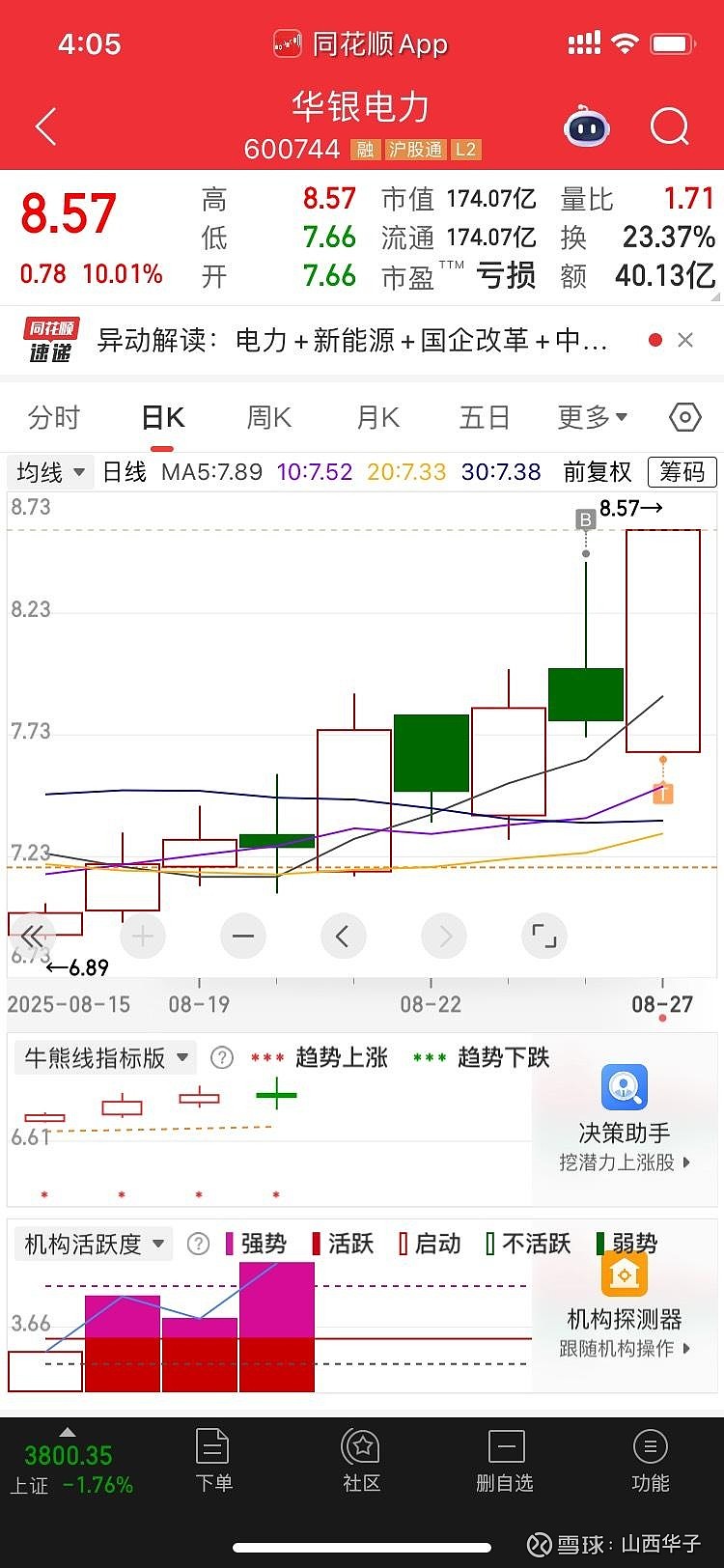Expand the 机构活跃度 indicator dropdown
The height and width of the screenshot is (1568, 724).
tap(94, 1245)
